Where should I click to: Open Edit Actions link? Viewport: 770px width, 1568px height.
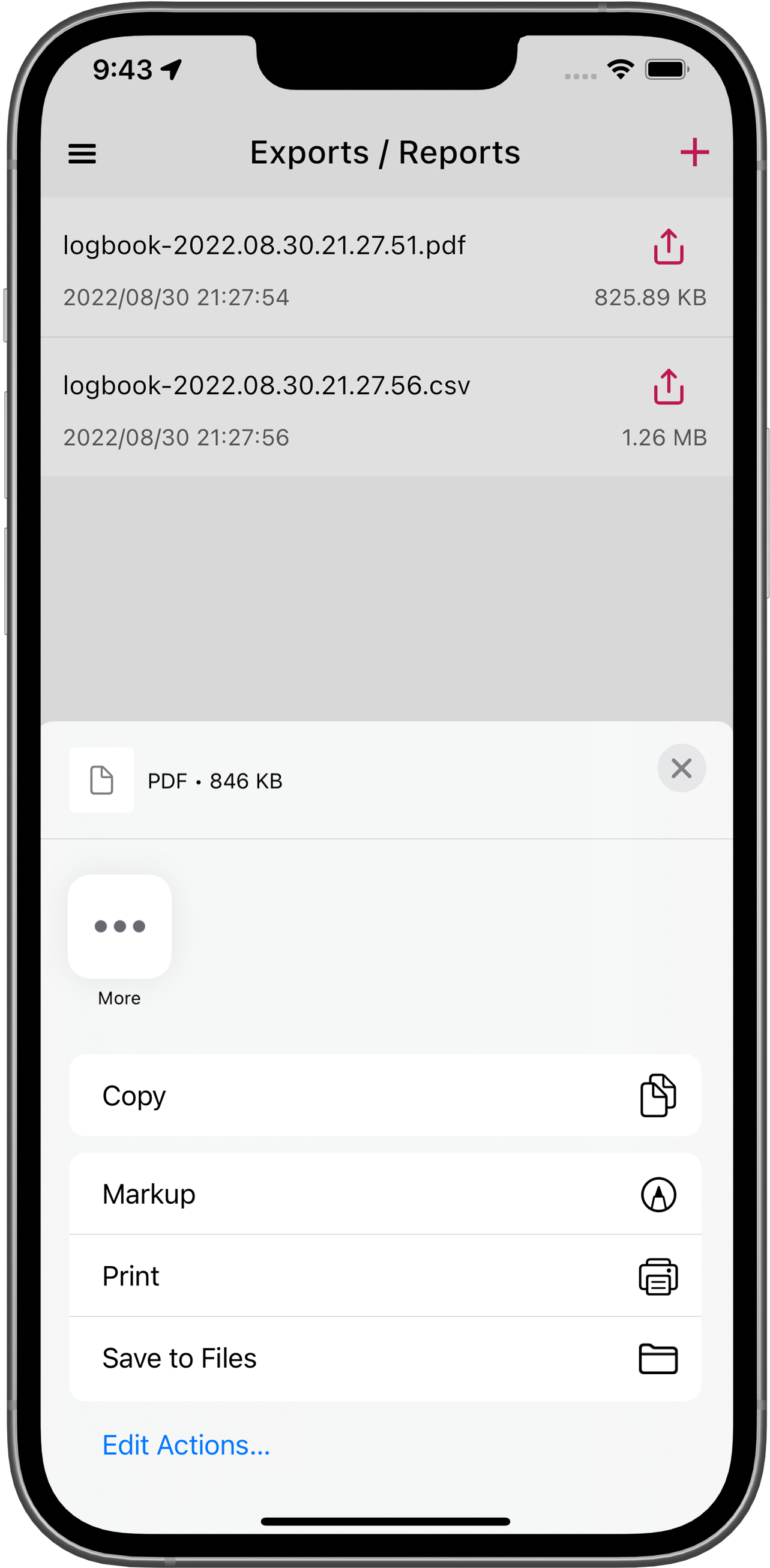point(185,1445)
